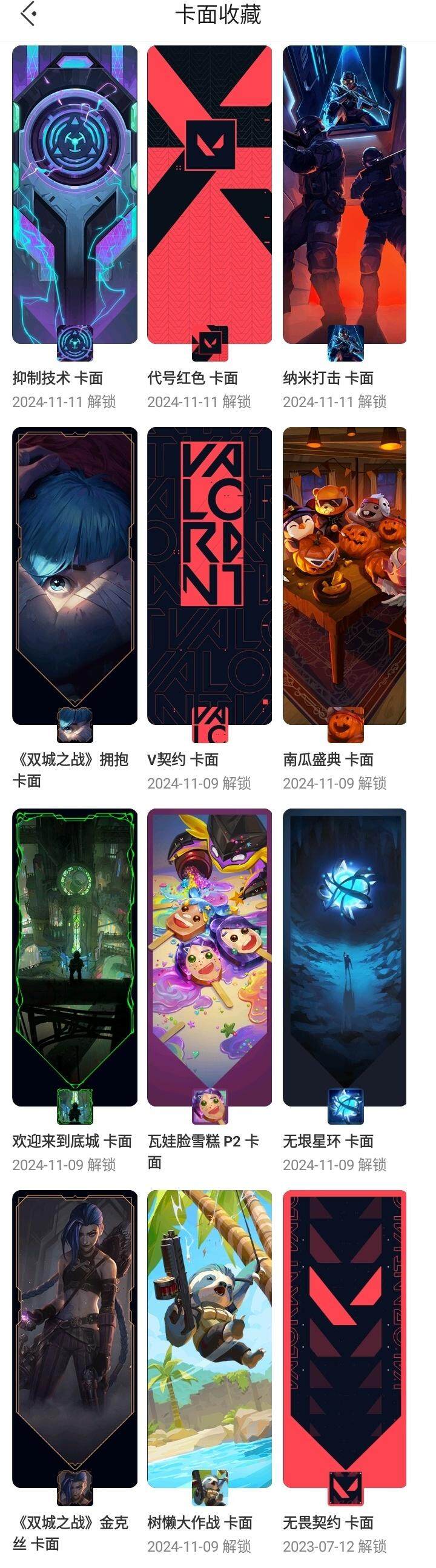The height and width of the screenshot is (1568, 436).
Task: Open the 树懒大作战 卡面 card
Action: [210, 1339]
